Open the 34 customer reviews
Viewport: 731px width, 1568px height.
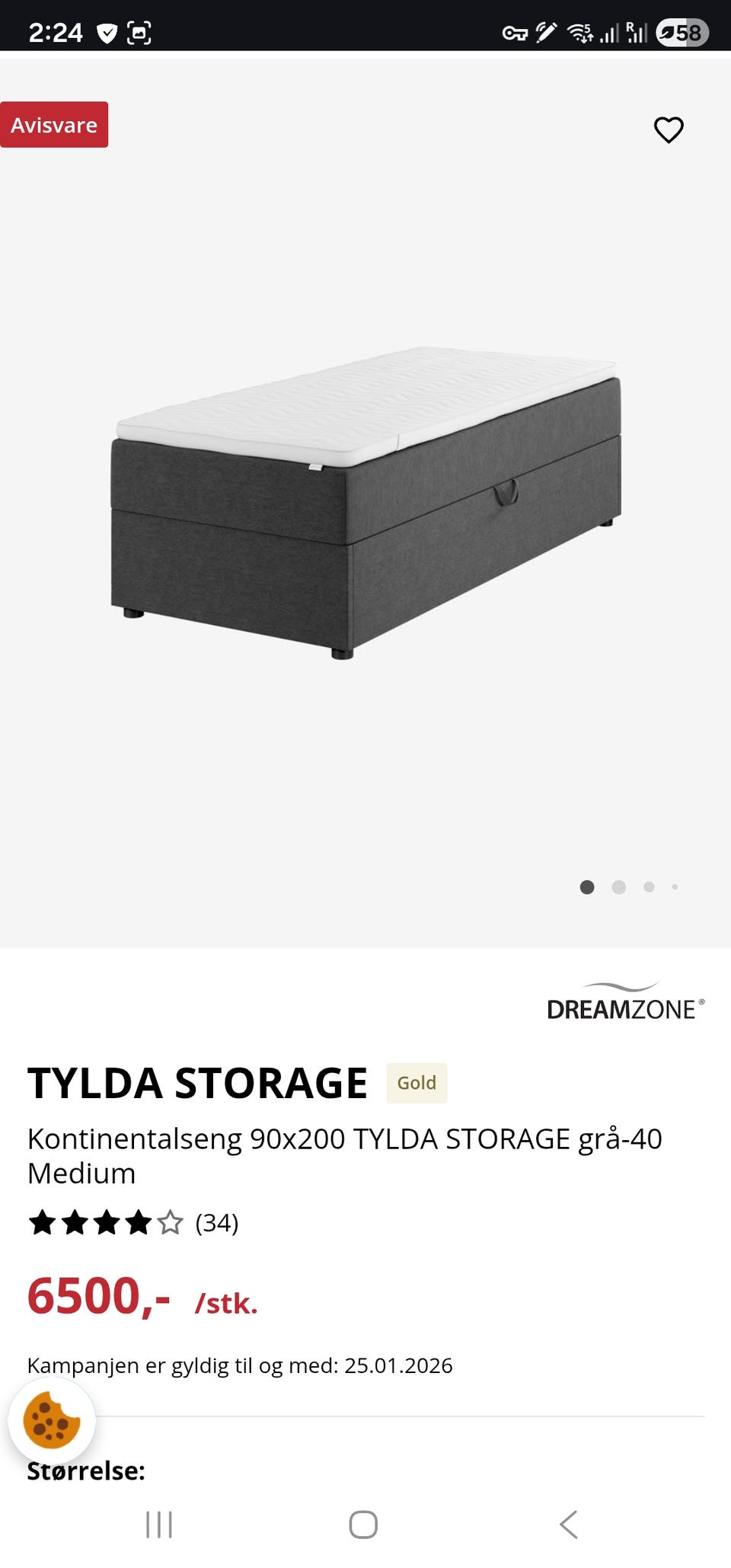[x=216, y=1223]
